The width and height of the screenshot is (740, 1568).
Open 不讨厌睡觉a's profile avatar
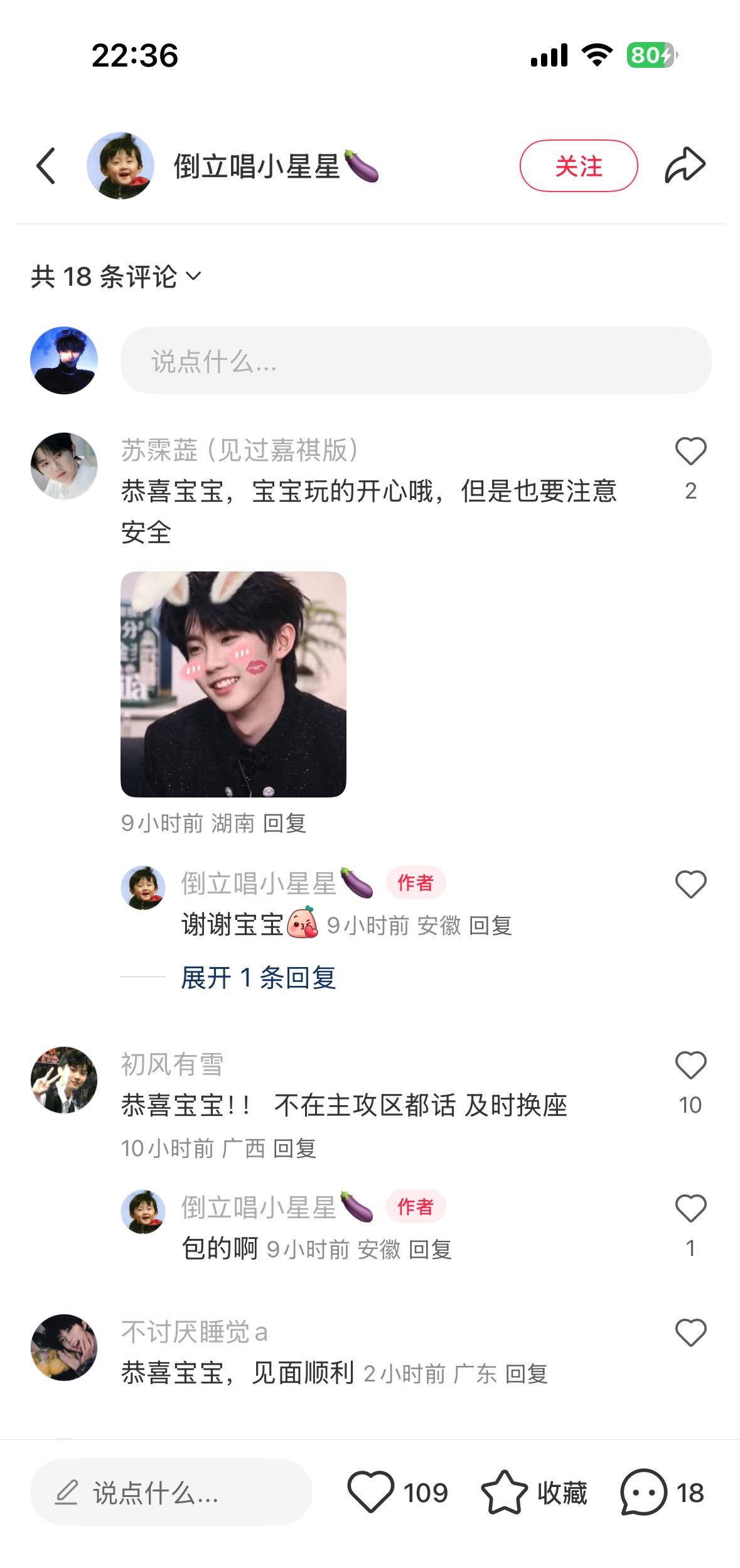64,1348
